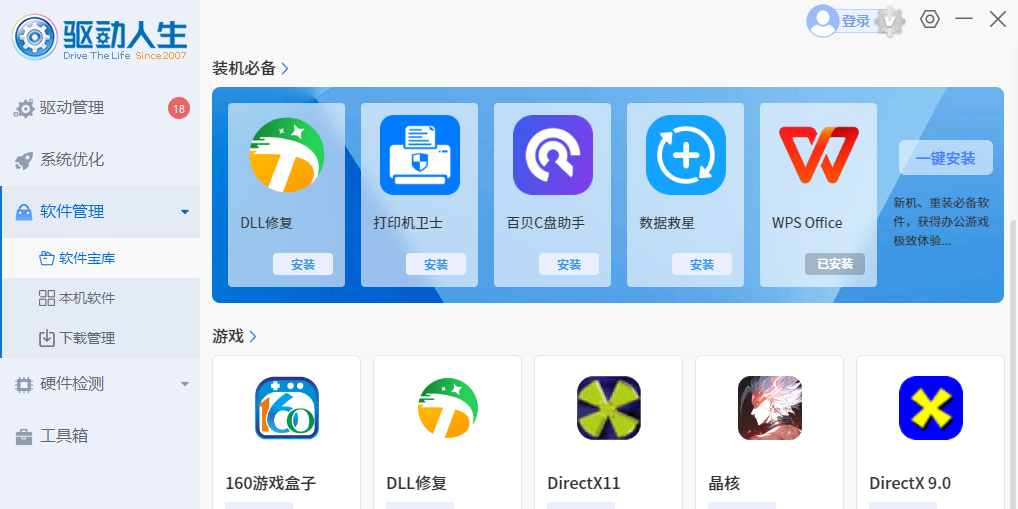
Task: Open the 游戏 category link
Action: point(235,336)
